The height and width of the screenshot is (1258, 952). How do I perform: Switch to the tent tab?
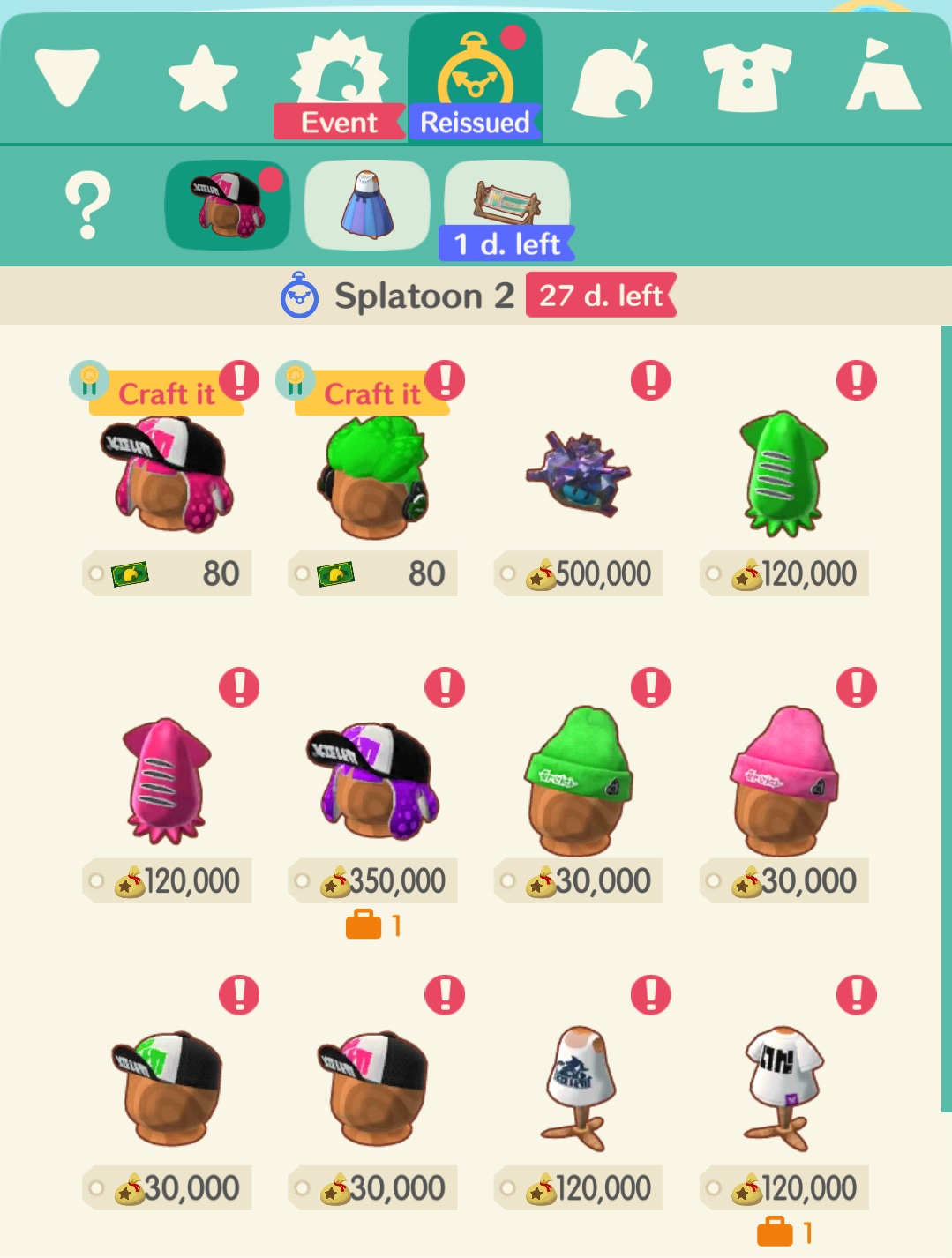pyautogui.click(x=882, y=77)
